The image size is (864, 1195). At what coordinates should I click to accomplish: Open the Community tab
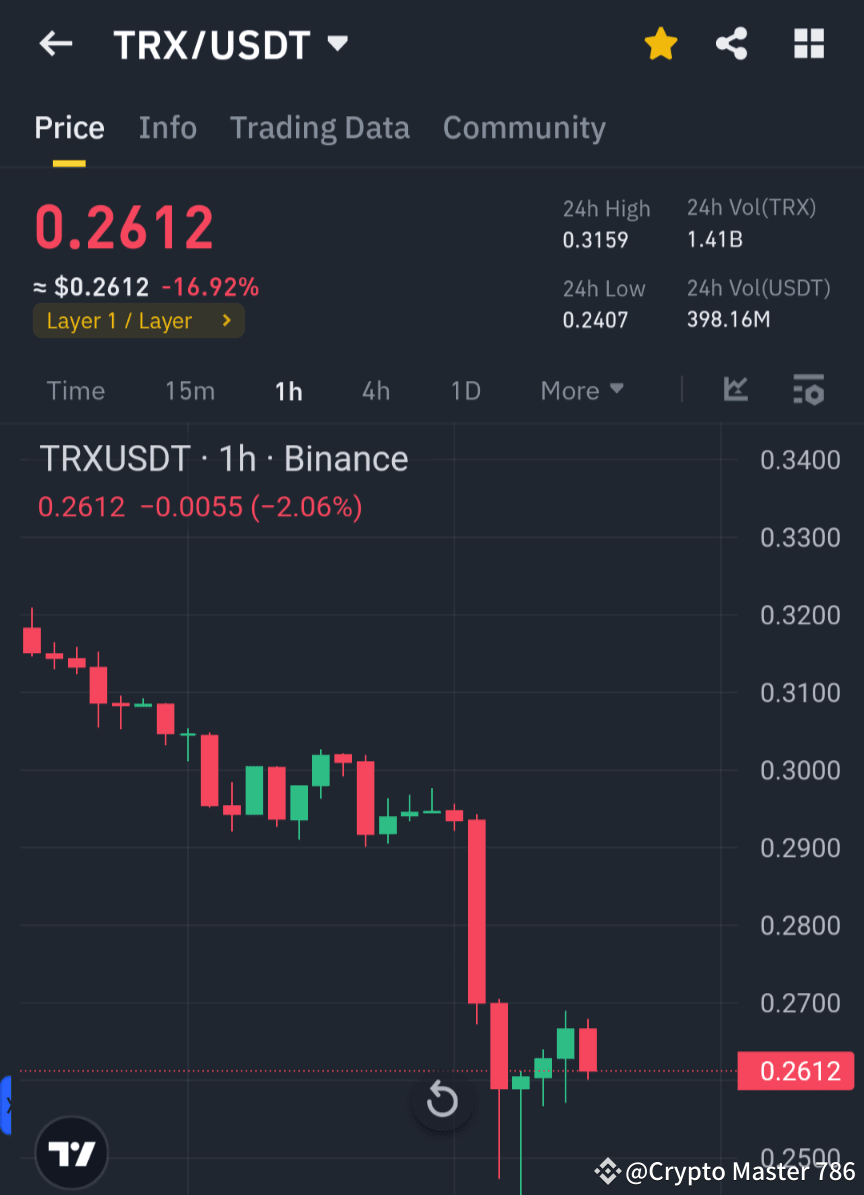524,127
